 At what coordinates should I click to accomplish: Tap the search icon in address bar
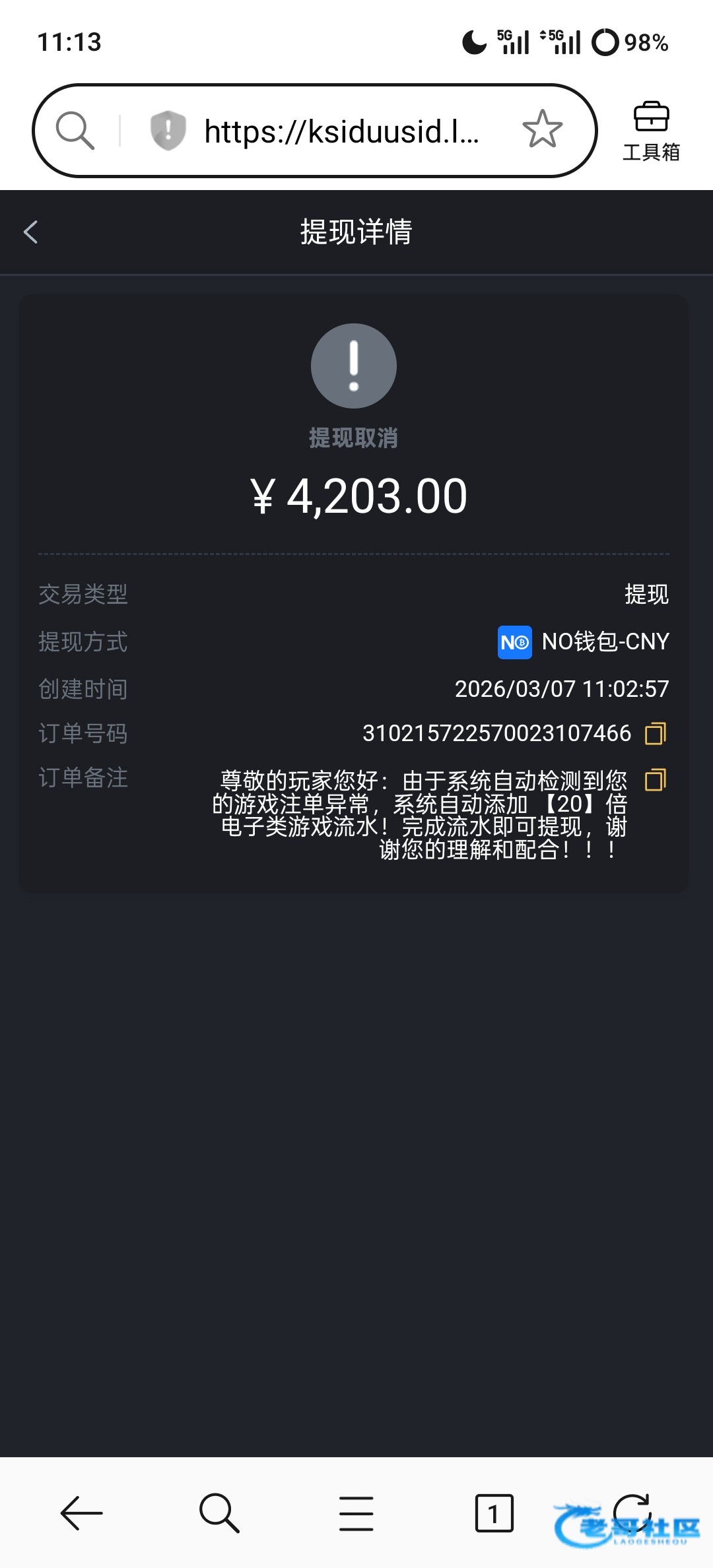click(75, 130)
